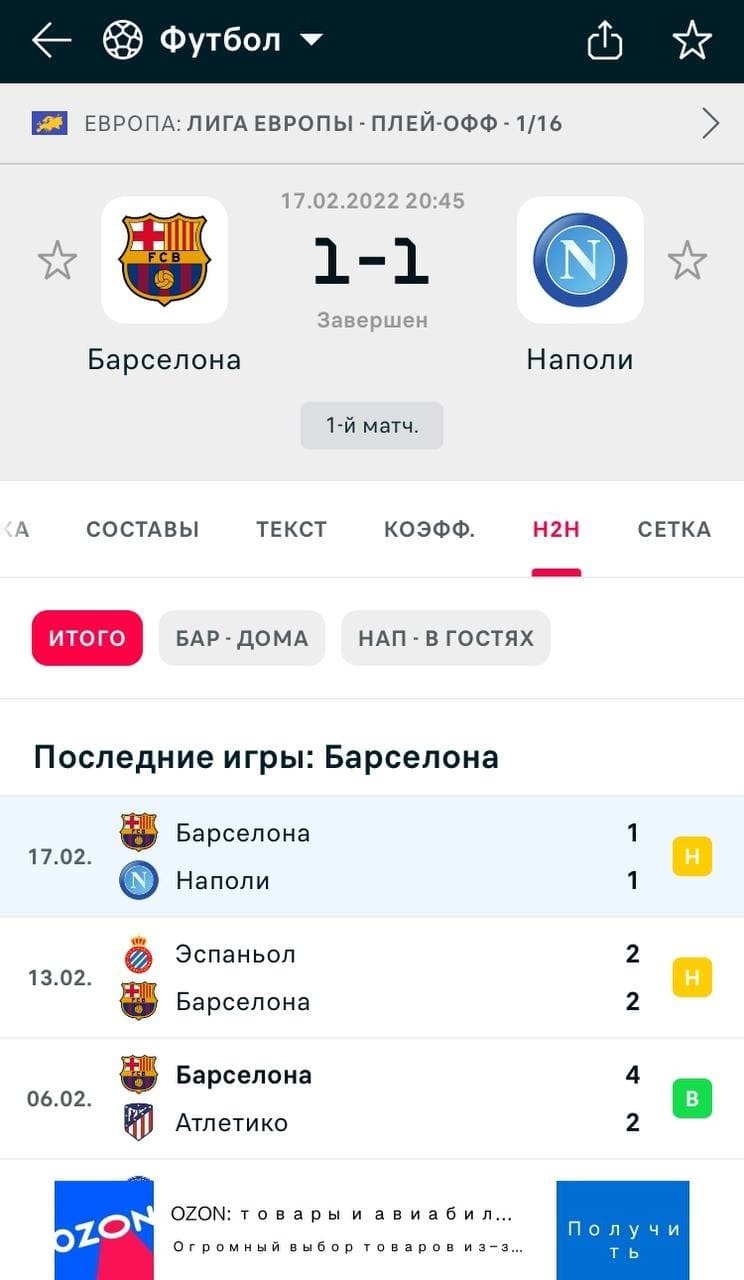744x1280 pixels.
Task: Add match to favorites with top star
Action: (691, 41)
